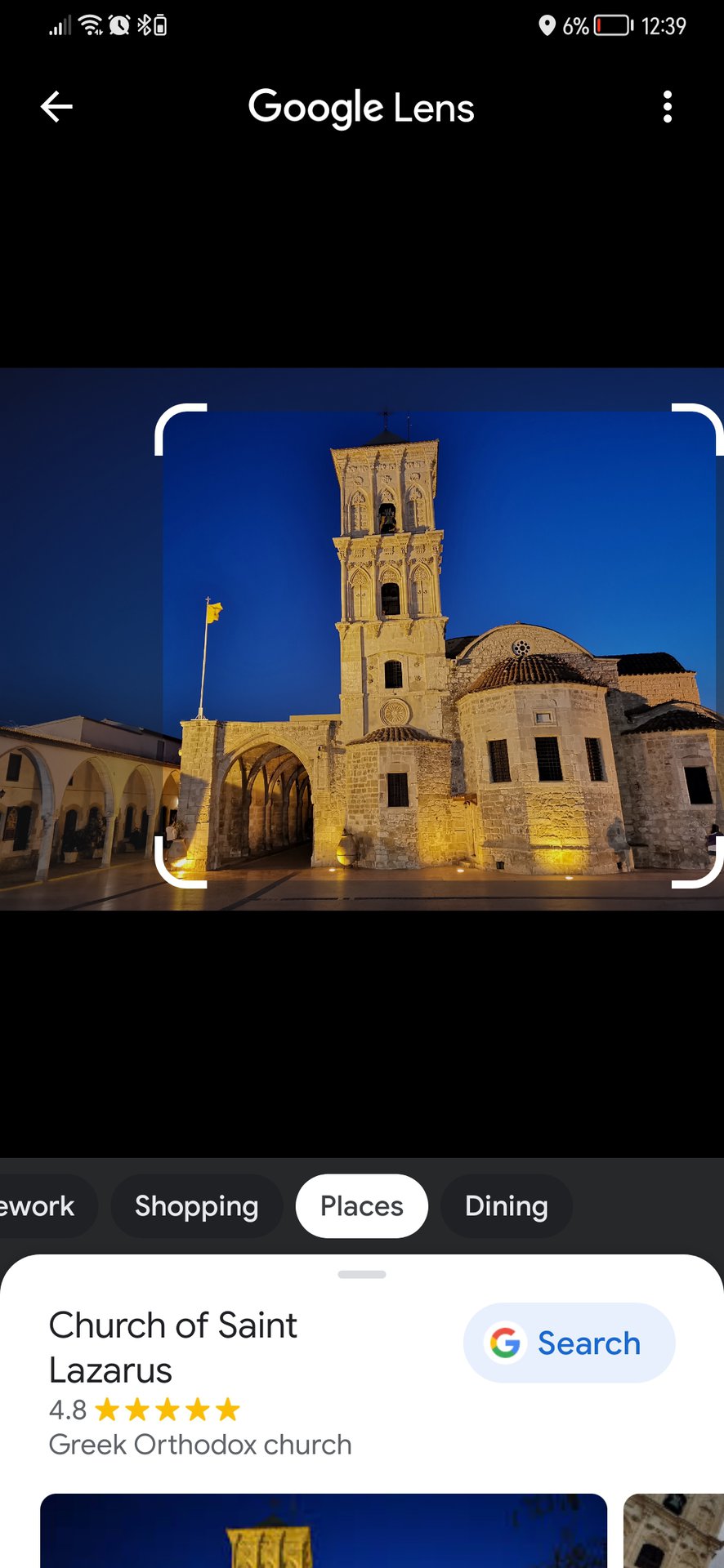724x1568 pixels.
Task: Switch to the Homework mode
Action: coord(39,1206)
